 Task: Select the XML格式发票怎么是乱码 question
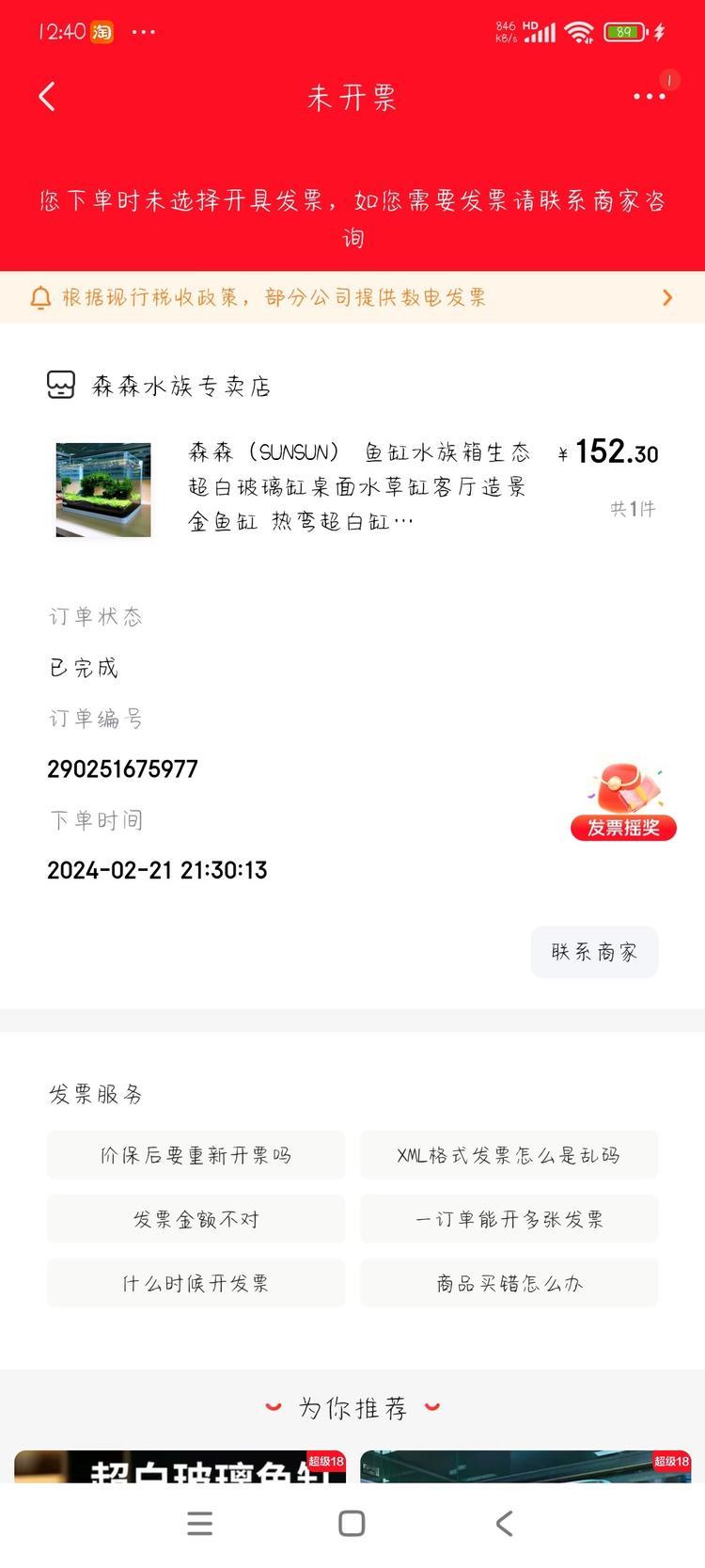[509, 1155]
